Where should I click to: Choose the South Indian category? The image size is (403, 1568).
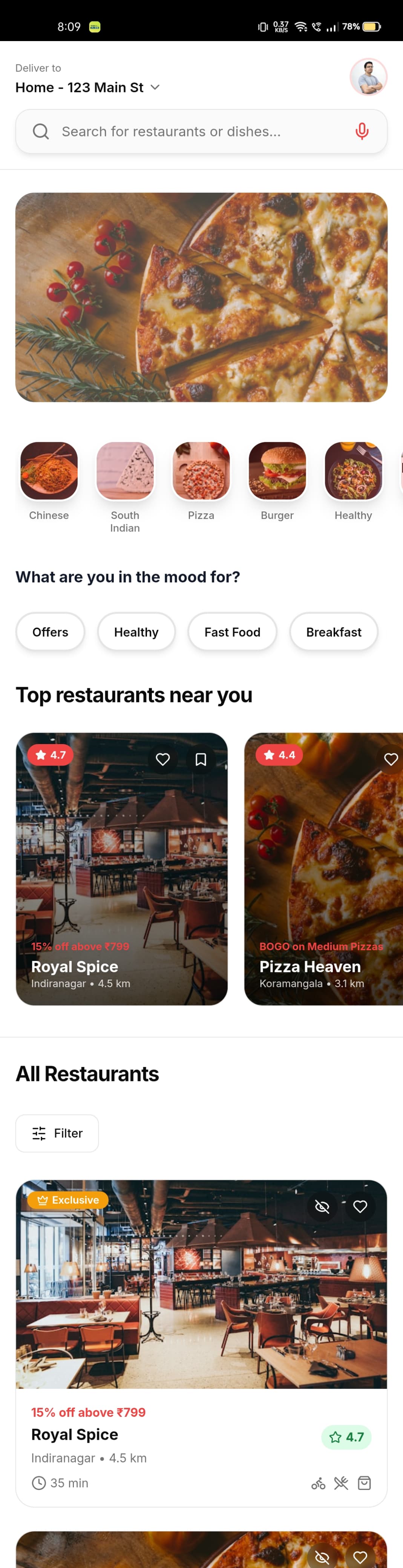coord(126,472)
